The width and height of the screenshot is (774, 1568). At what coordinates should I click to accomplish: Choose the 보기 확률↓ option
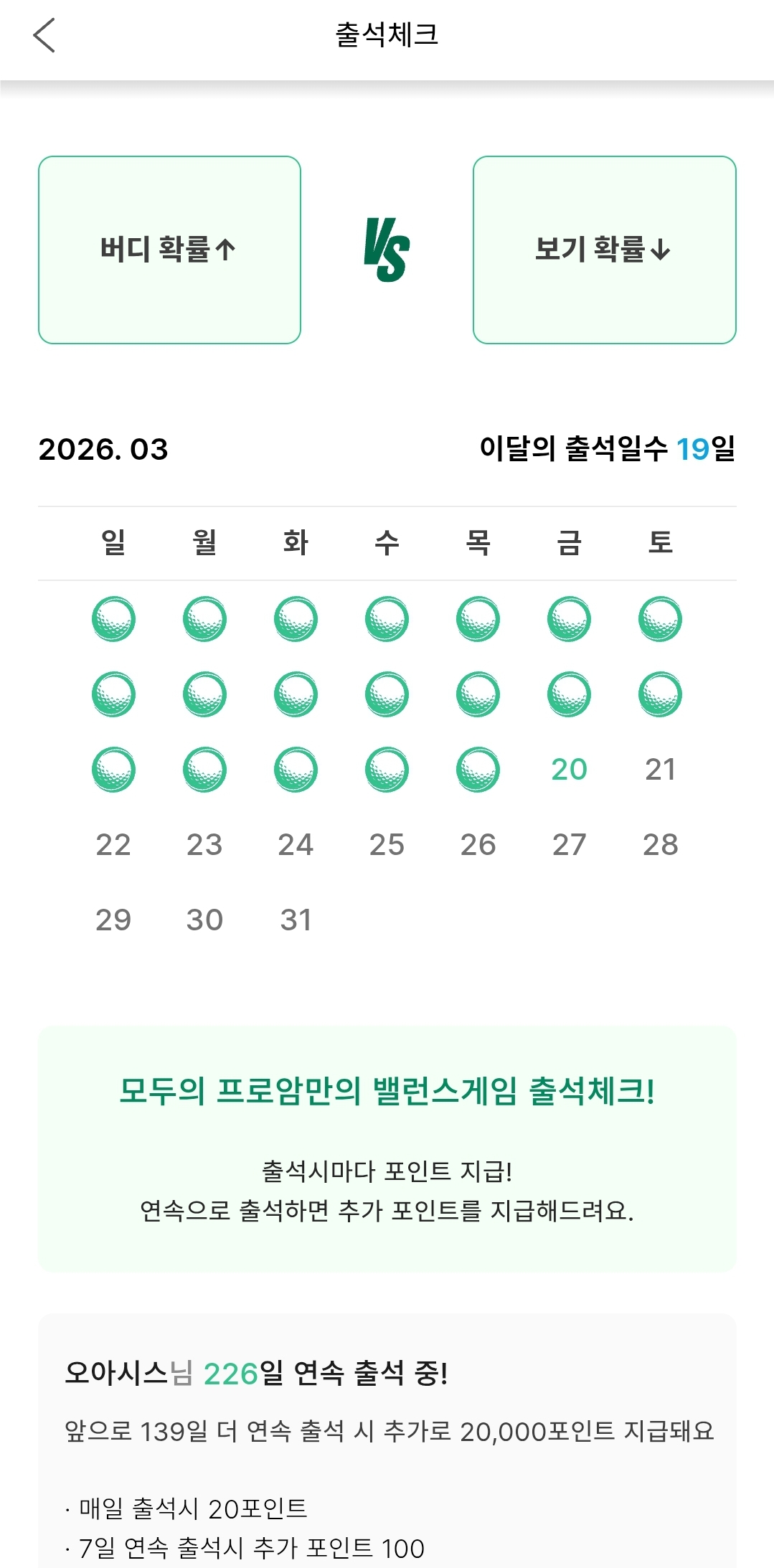click(x=604, y=250)
